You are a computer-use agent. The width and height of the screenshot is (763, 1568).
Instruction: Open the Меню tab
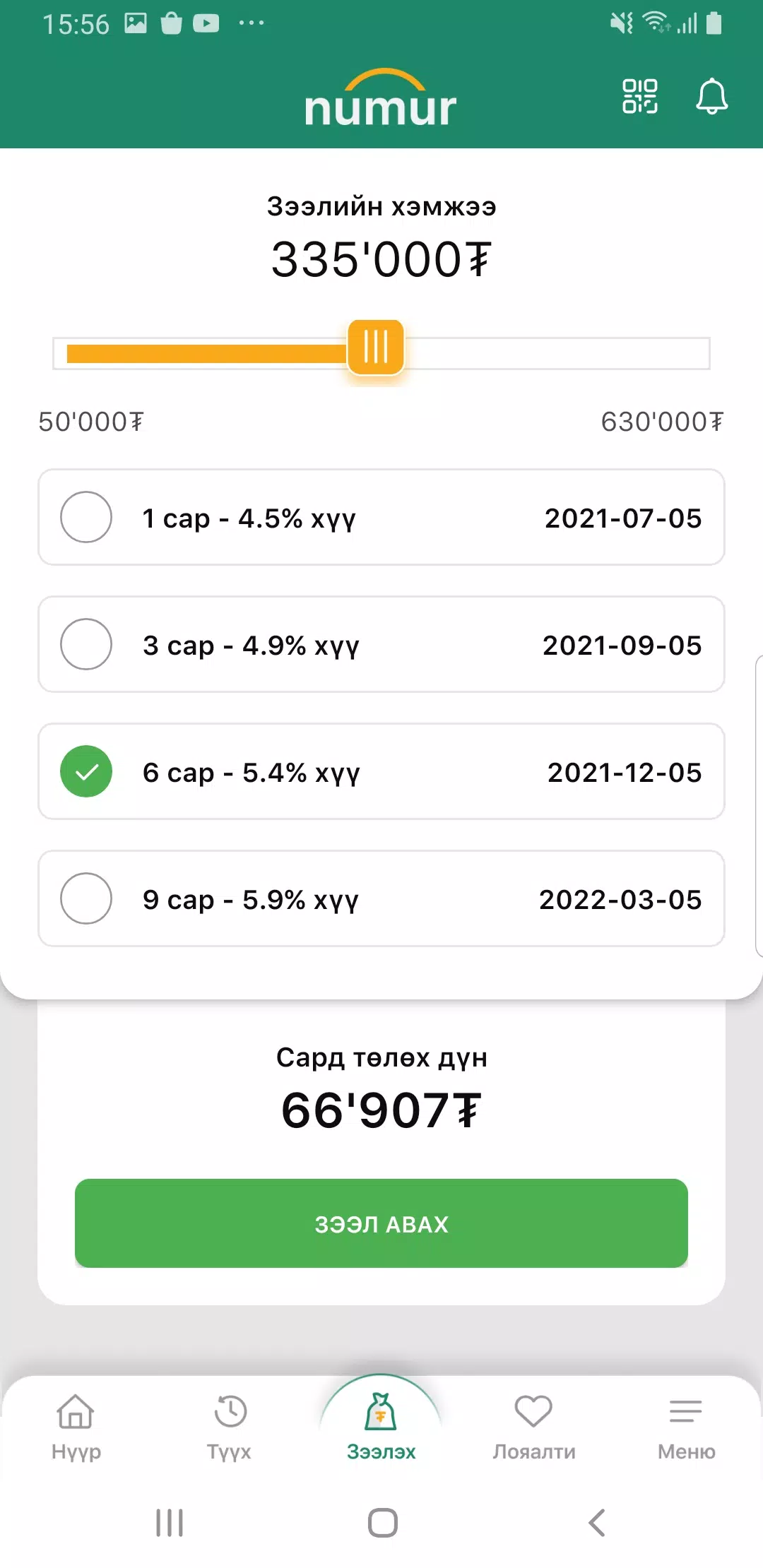pyautogui.click(x=687, y=1427)
